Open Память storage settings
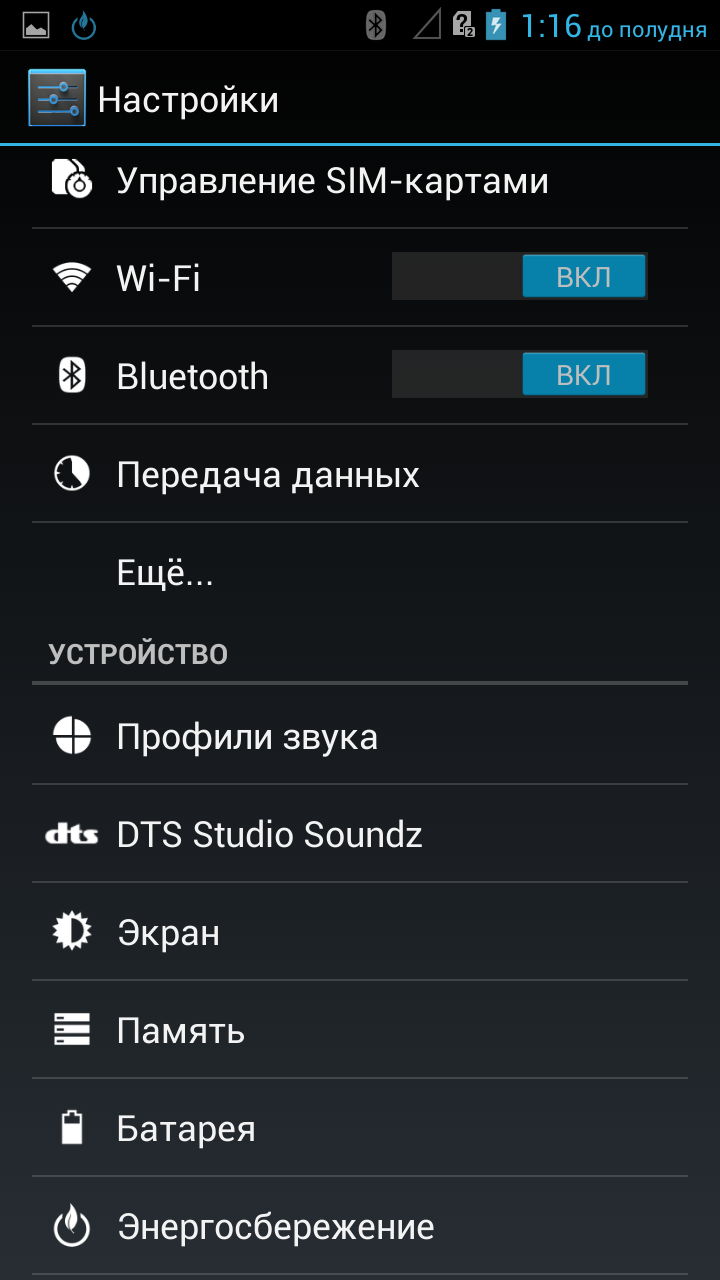The height and width of the screenshot is (1280, 720). pyautogui.click(x=360, y=1030)
